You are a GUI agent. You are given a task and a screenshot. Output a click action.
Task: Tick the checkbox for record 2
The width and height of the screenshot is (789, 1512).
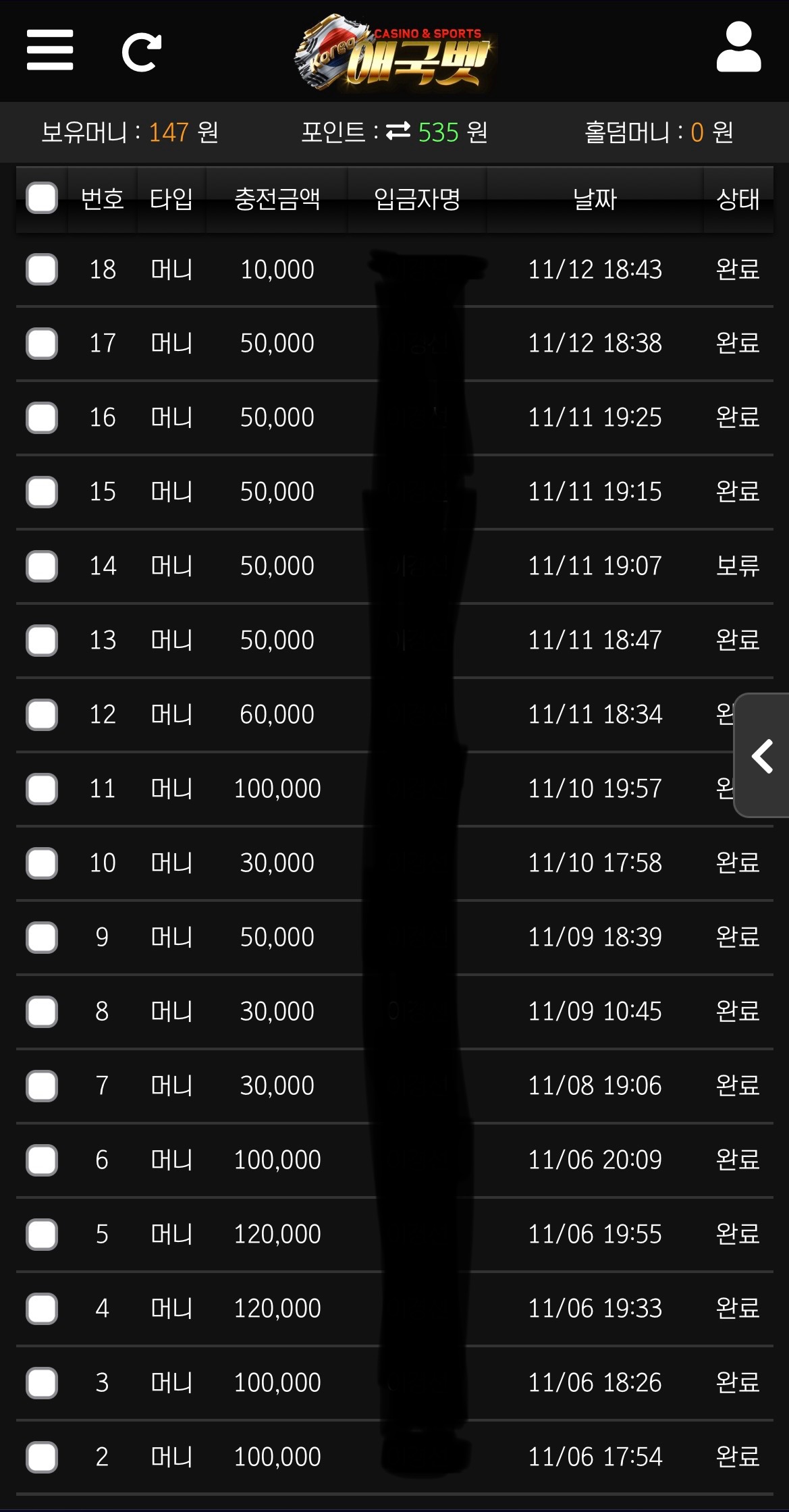coord(42,1457)
